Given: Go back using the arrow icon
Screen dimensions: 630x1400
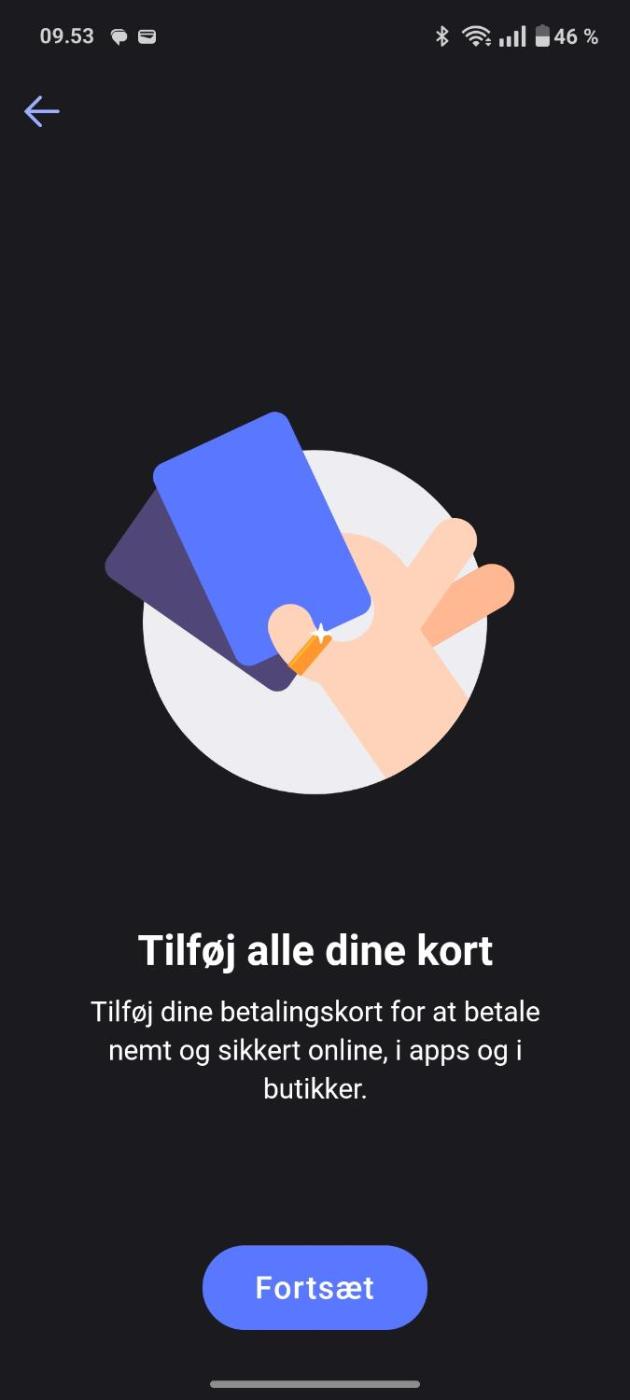Looking at the screenshot, I should point(42,111).
